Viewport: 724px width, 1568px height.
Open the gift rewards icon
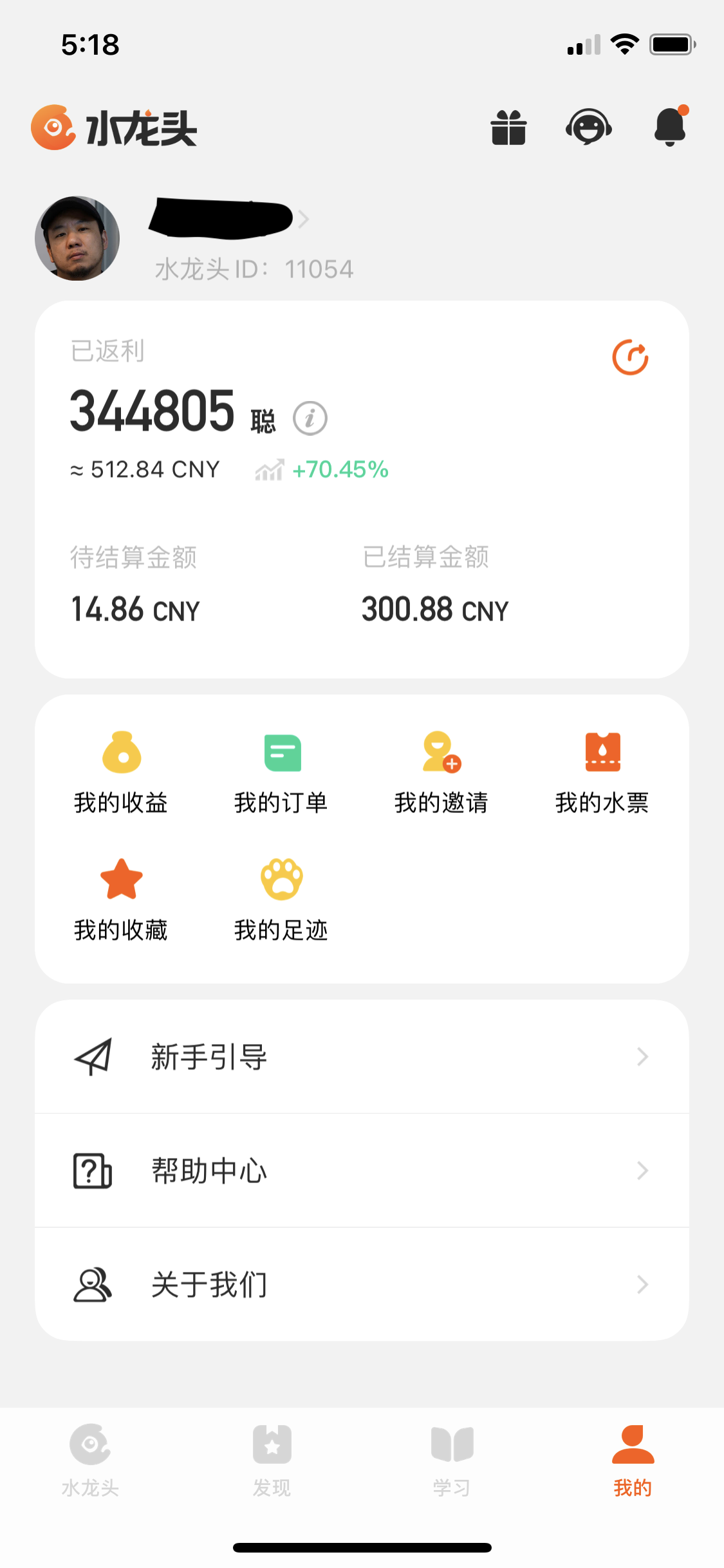(508, 127)
